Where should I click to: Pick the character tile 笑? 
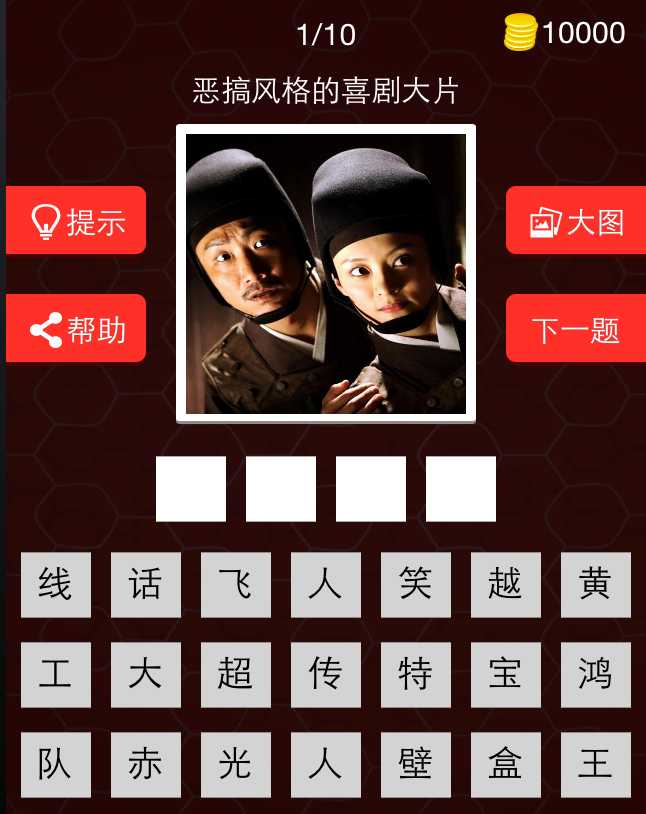tap(416, 584)
